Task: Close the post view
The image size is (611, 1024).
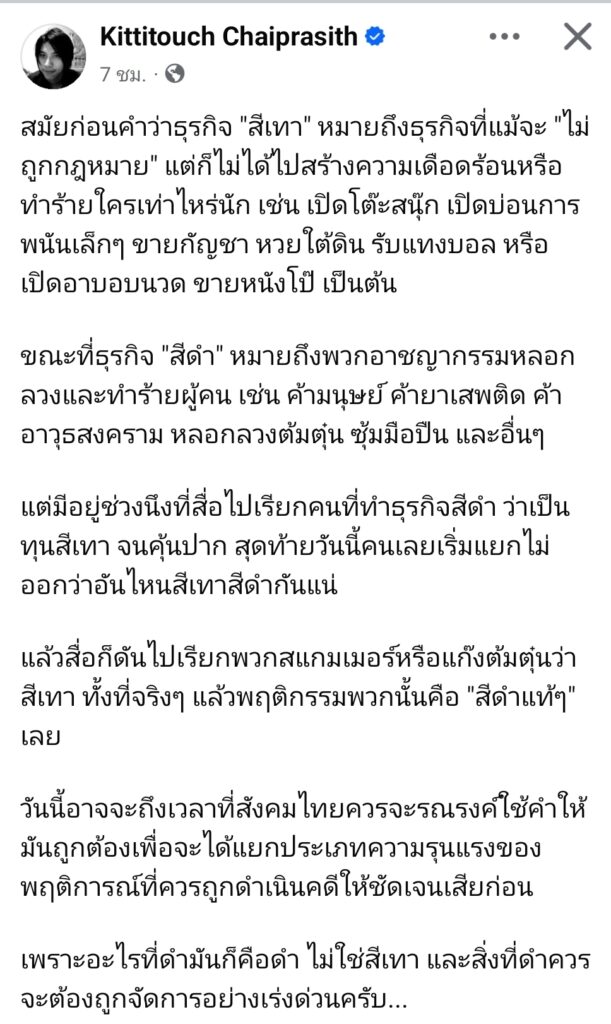Action: click(577, 39)
